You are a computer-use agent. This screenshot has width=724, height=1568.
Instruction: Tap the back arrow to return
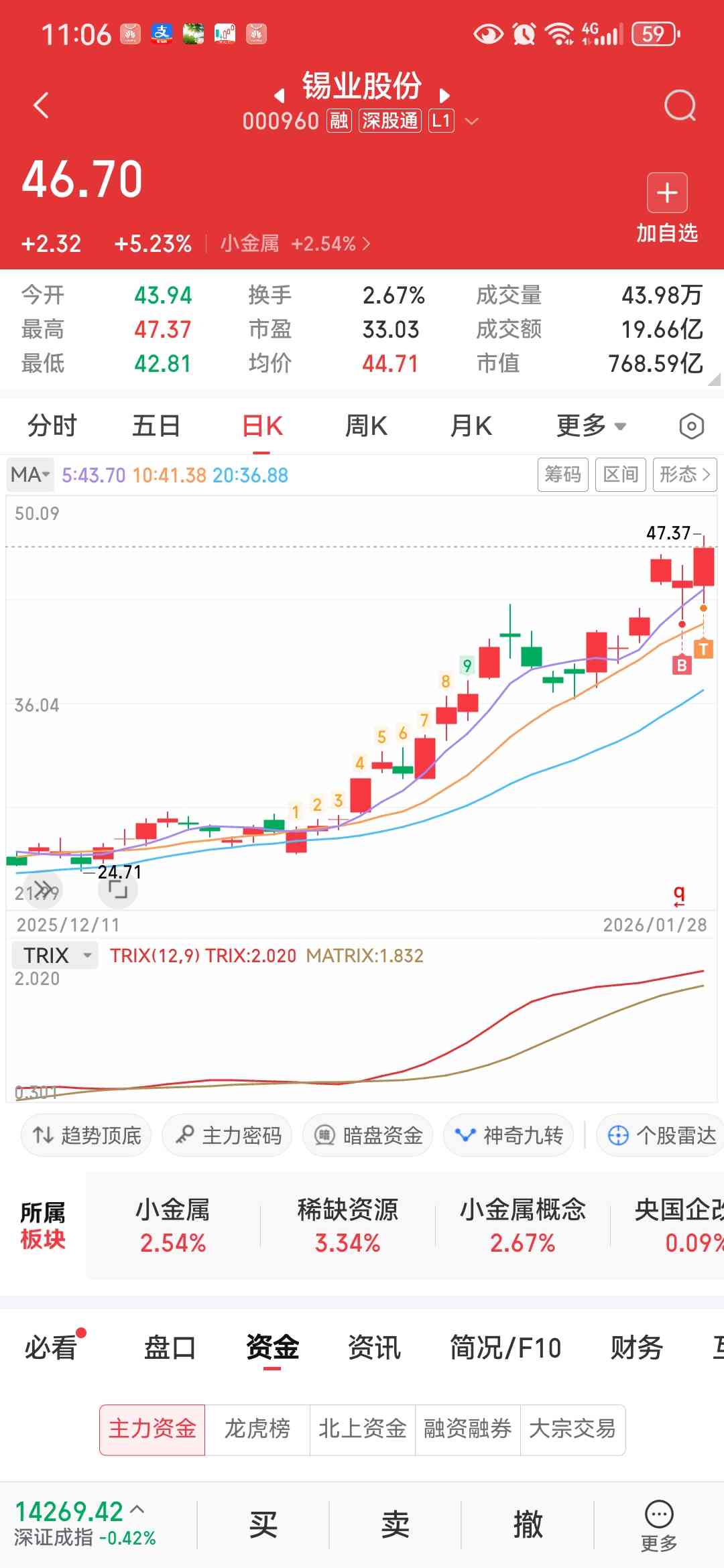tap(42, 105)
